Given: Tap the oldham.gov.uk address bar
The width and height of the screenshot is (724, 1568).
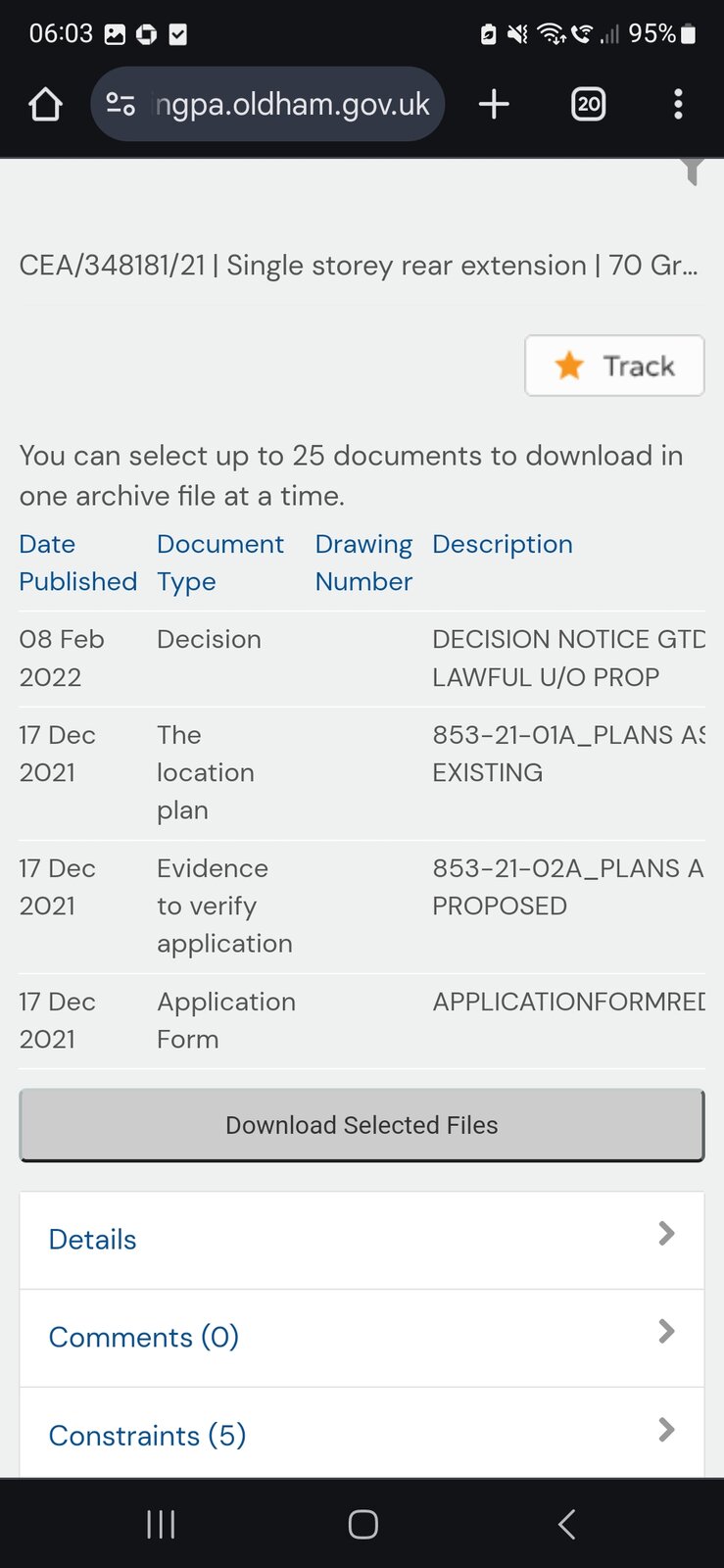Looking at the screenshot, I should pyautogui.click(x=290, y=104).
